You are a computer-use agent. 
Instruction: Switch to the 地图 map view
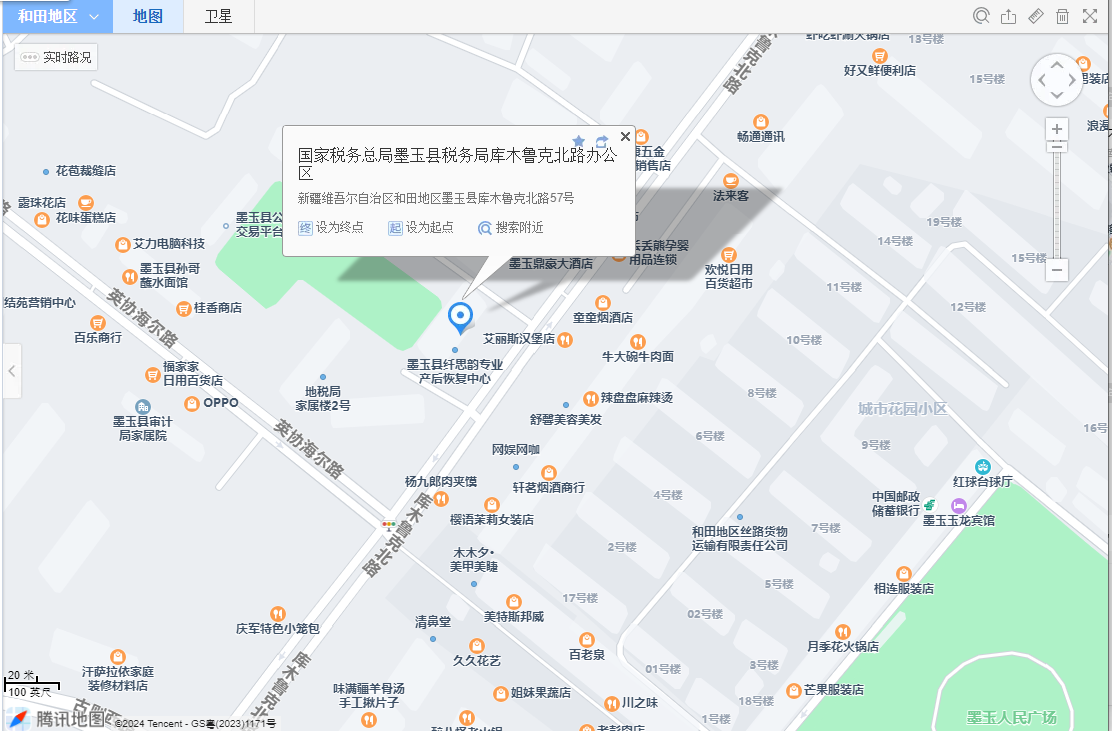[148, 17]
